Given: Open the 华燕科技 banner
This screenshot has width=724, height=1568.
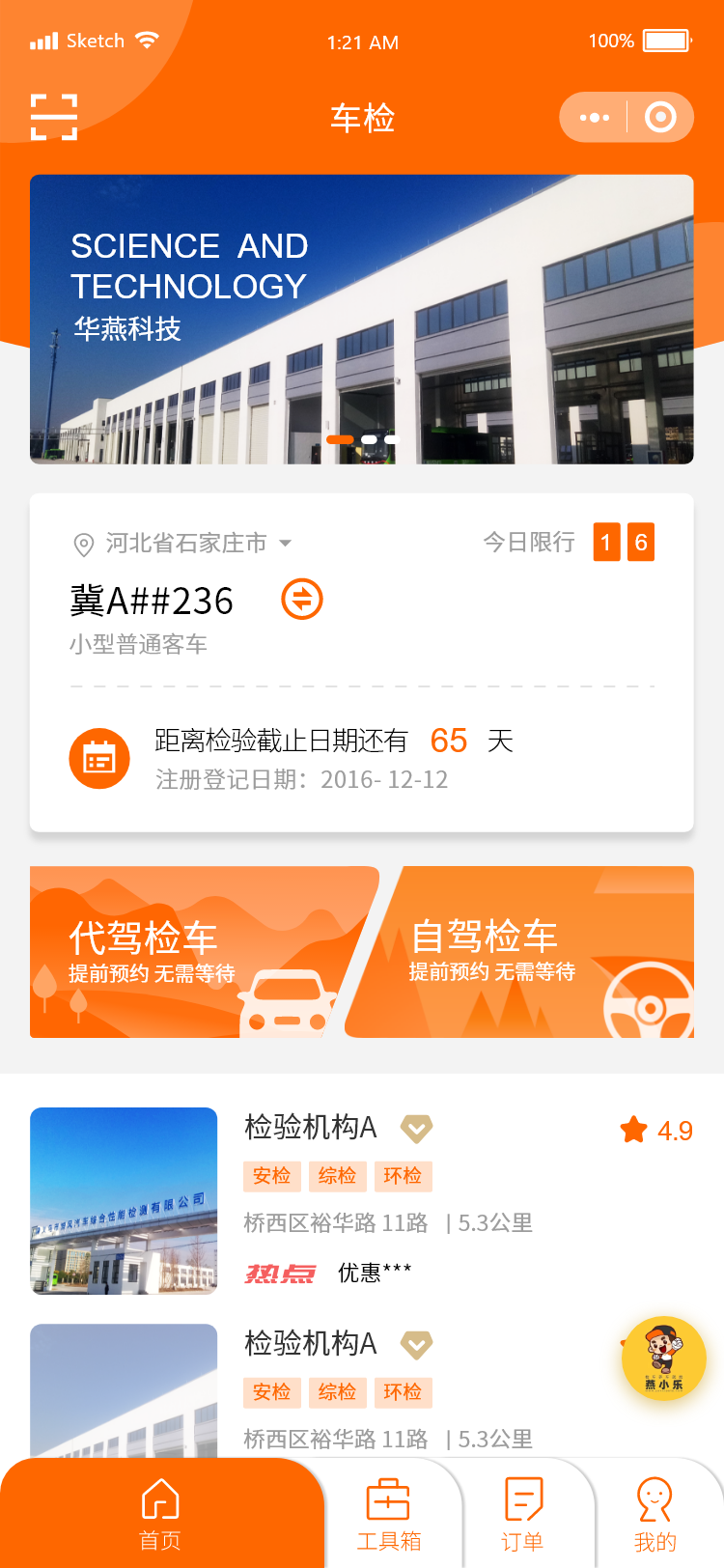Looking at the screenshot, I should 362,319.
